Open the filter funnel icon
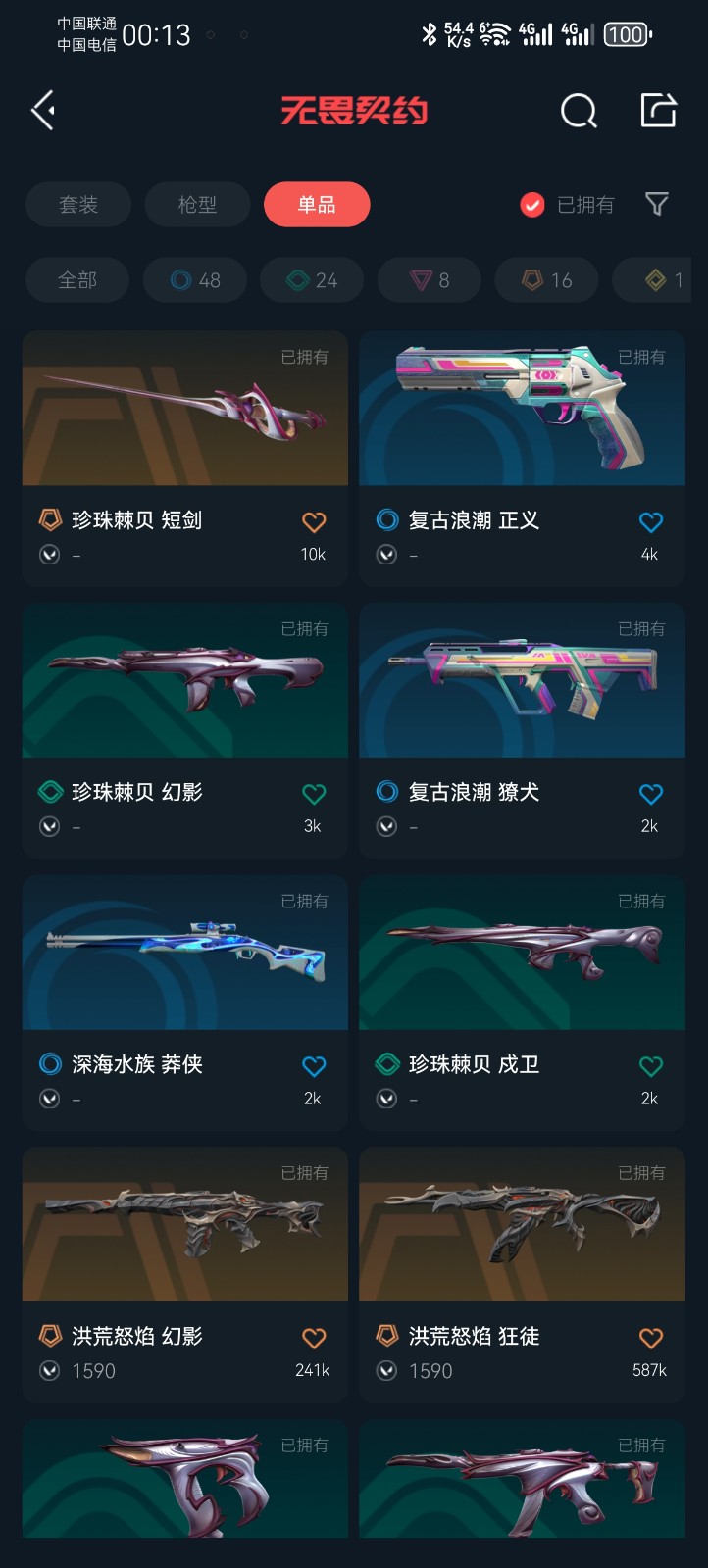 click(x=657, y=204)
